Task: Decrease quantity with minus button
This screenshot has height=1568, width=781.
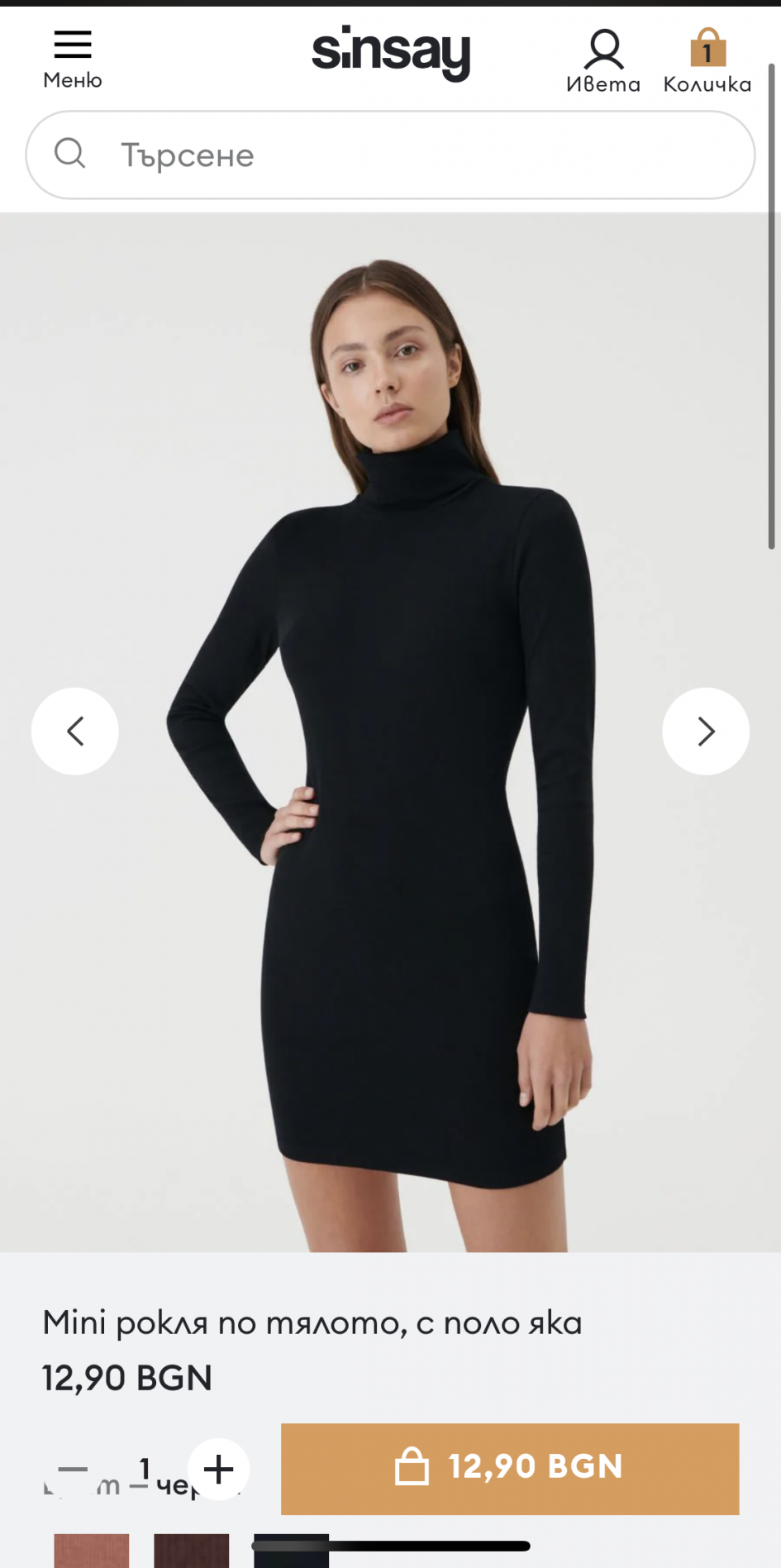Action: pyautogui.click(x=73, y=1469)
